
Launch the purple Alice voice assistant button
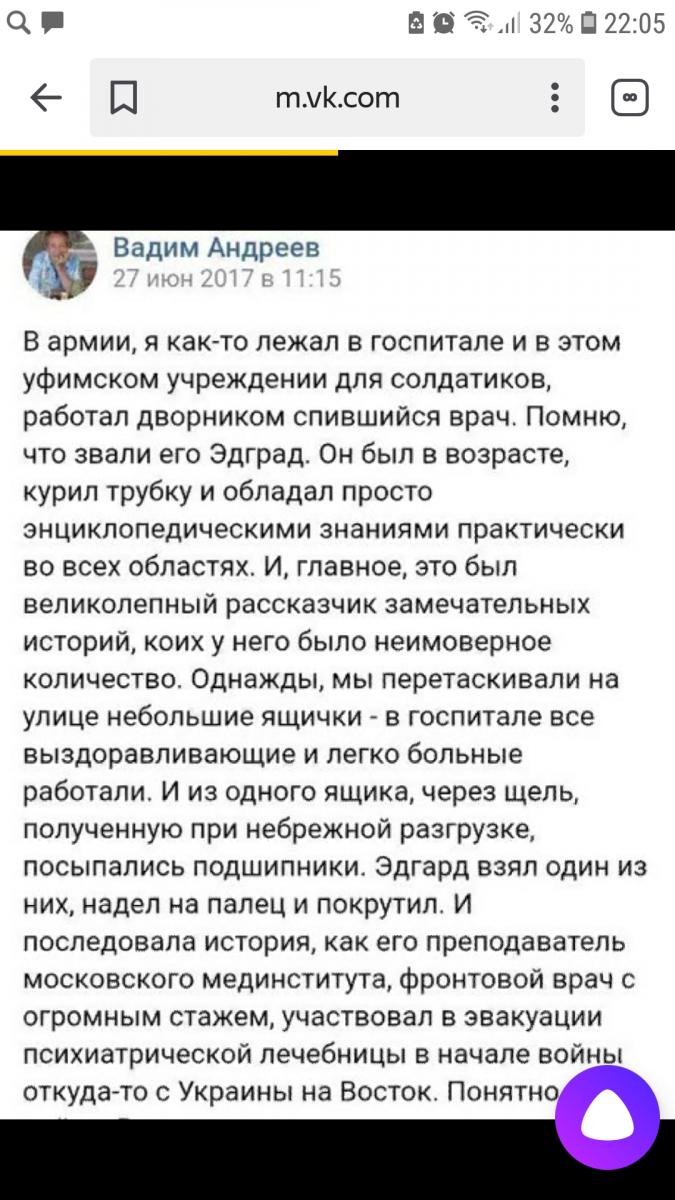608,1110
